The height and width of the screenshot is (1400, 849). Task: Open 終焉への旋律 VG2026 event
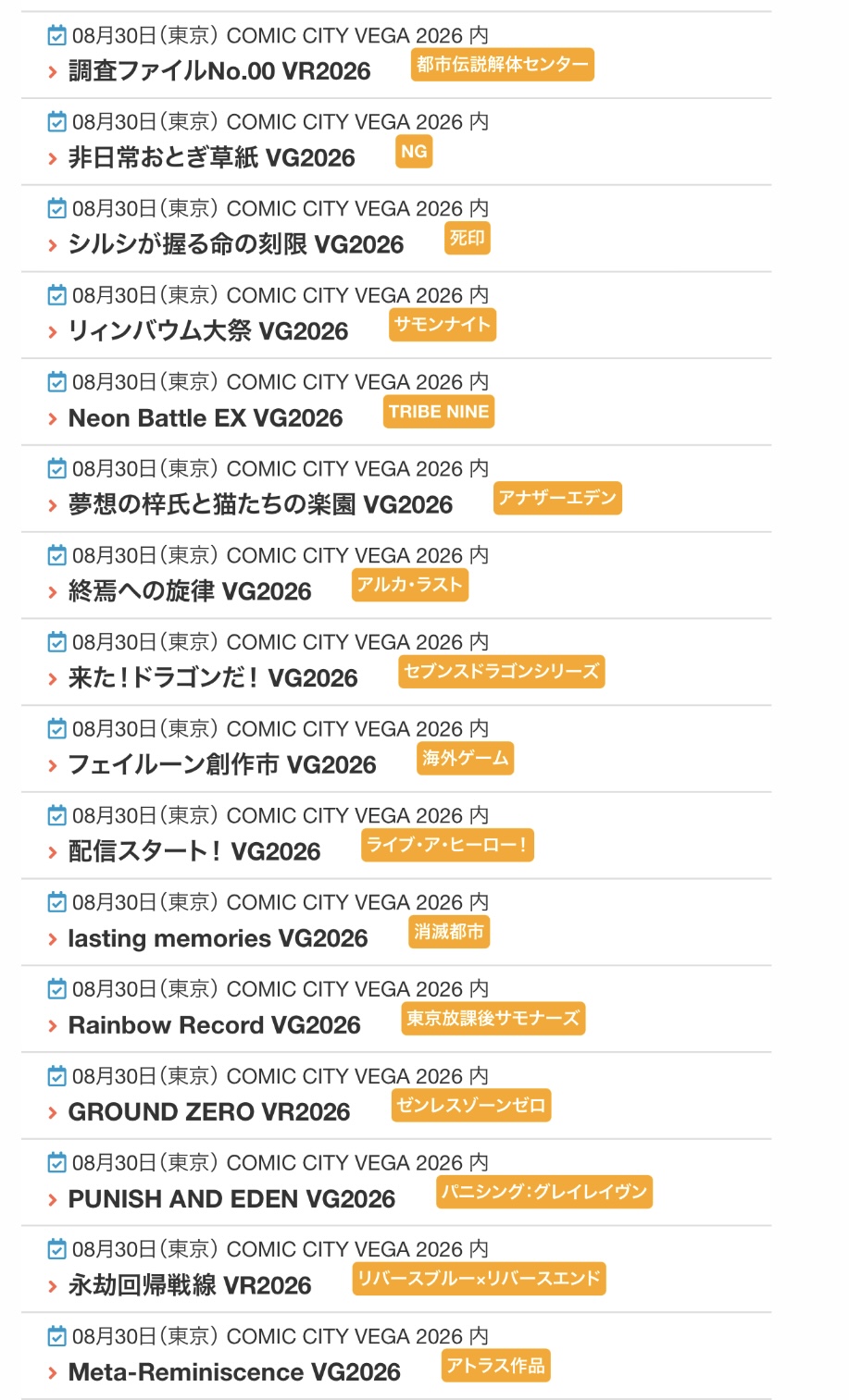(x=190, y=591)
